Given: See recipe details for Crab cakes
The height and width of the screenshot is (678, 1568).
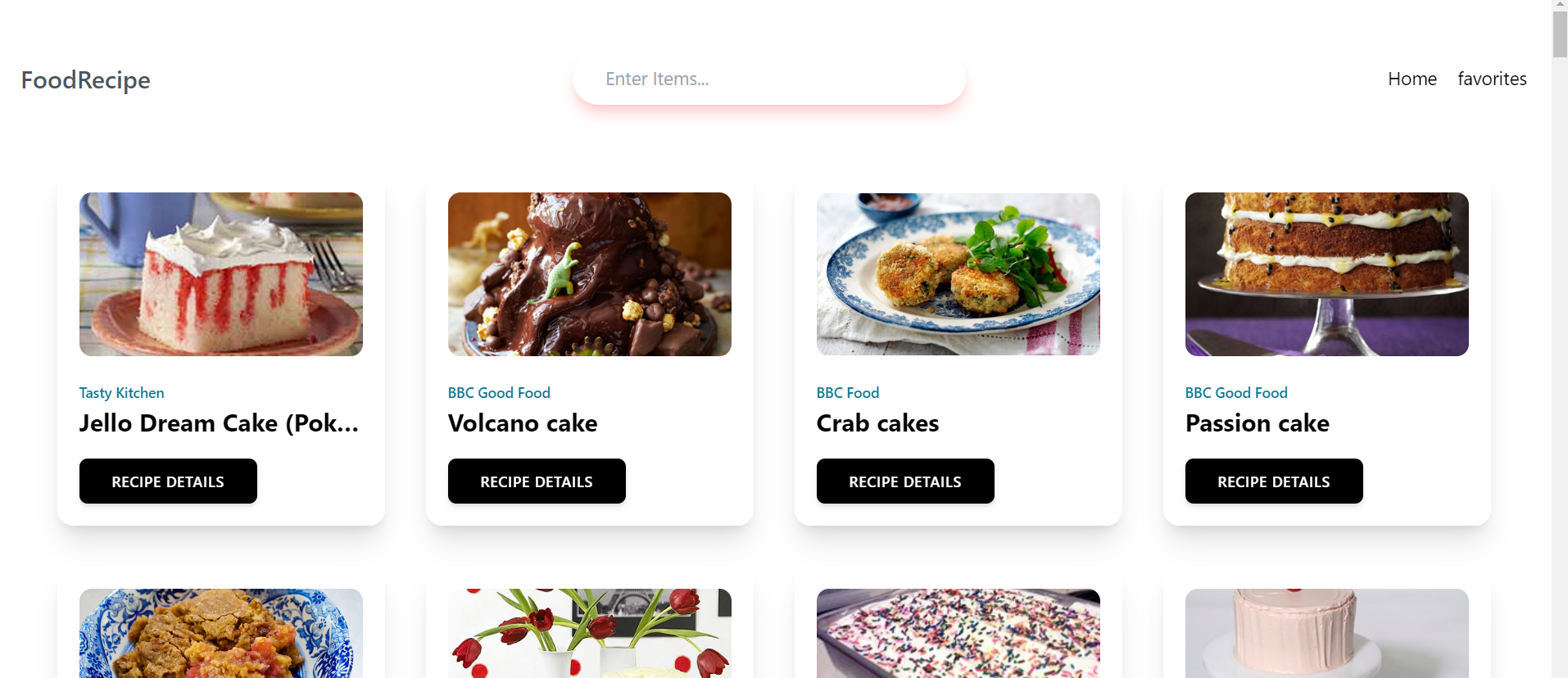Looking at the screenshot, I should point(905,481).
